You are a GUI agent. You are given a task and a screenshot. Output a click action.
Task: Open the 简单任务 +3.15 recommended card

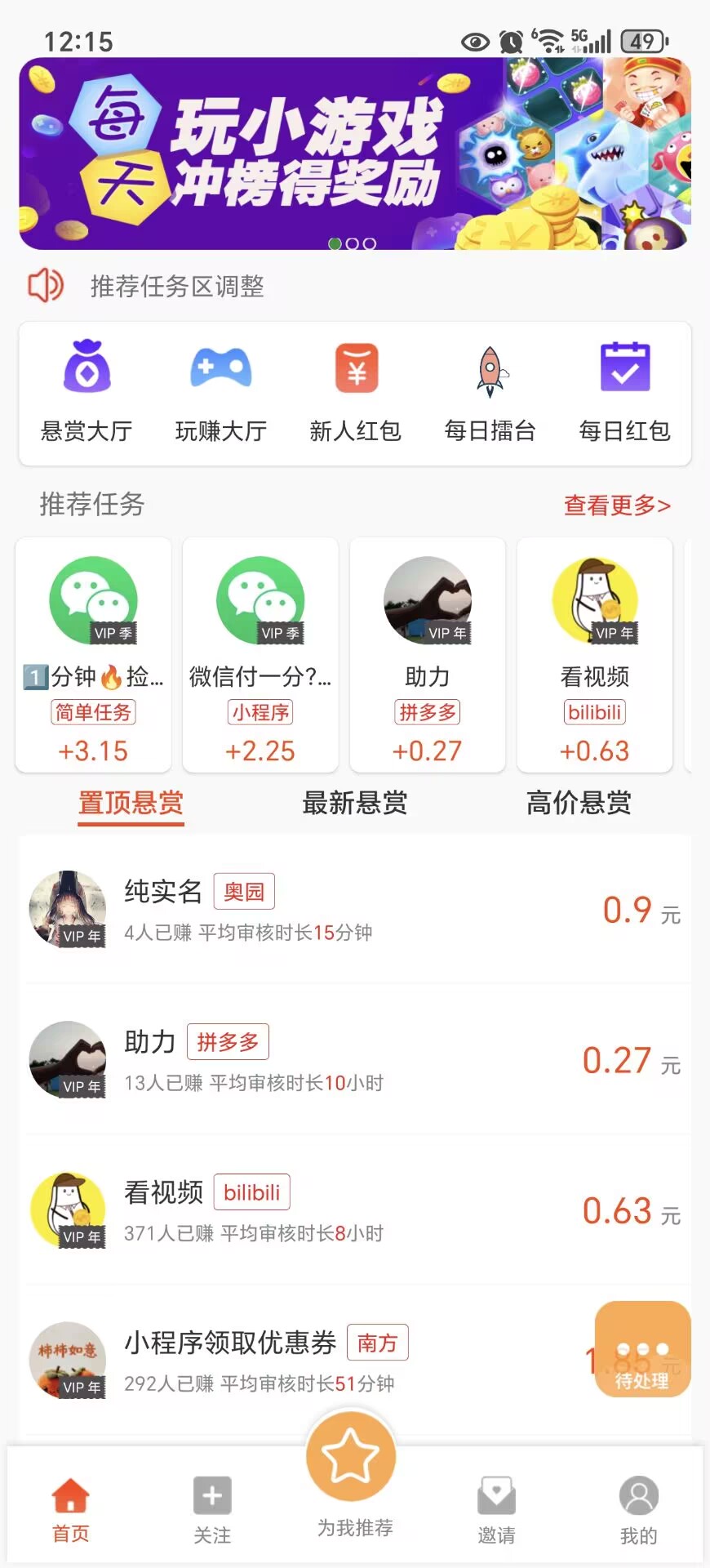(x=93, y=655)
